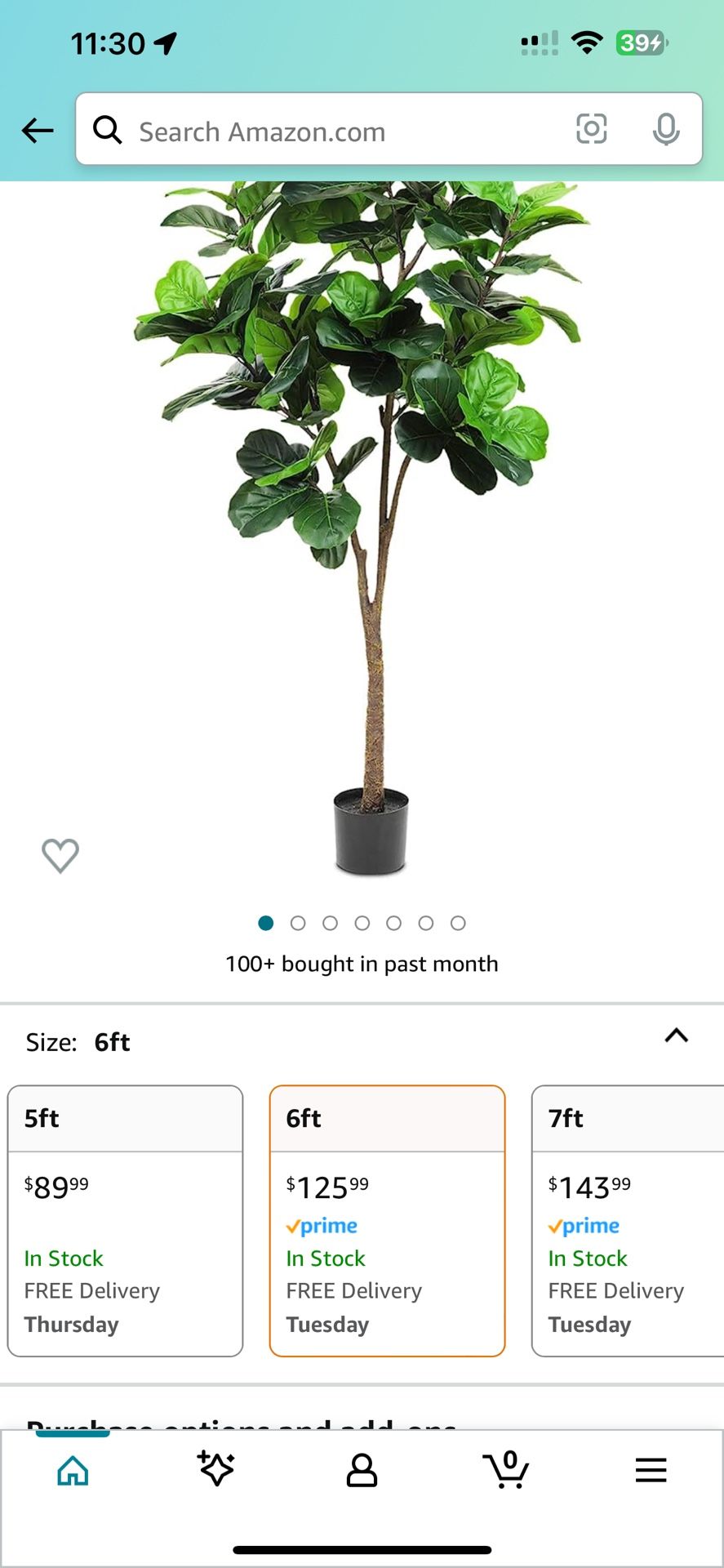
Task: Tap the Prime badge on the 6ft option
Action: [322, 1226]
